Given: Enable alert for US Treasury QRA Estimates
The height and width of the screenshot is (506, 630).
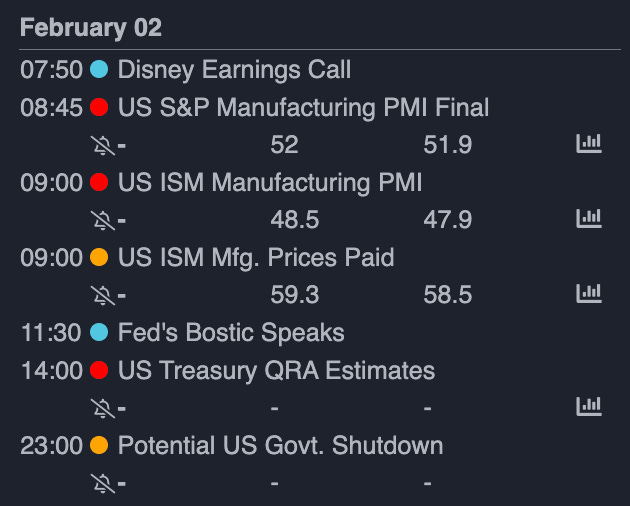Looking at the screenshot, I should coord(102,408).
